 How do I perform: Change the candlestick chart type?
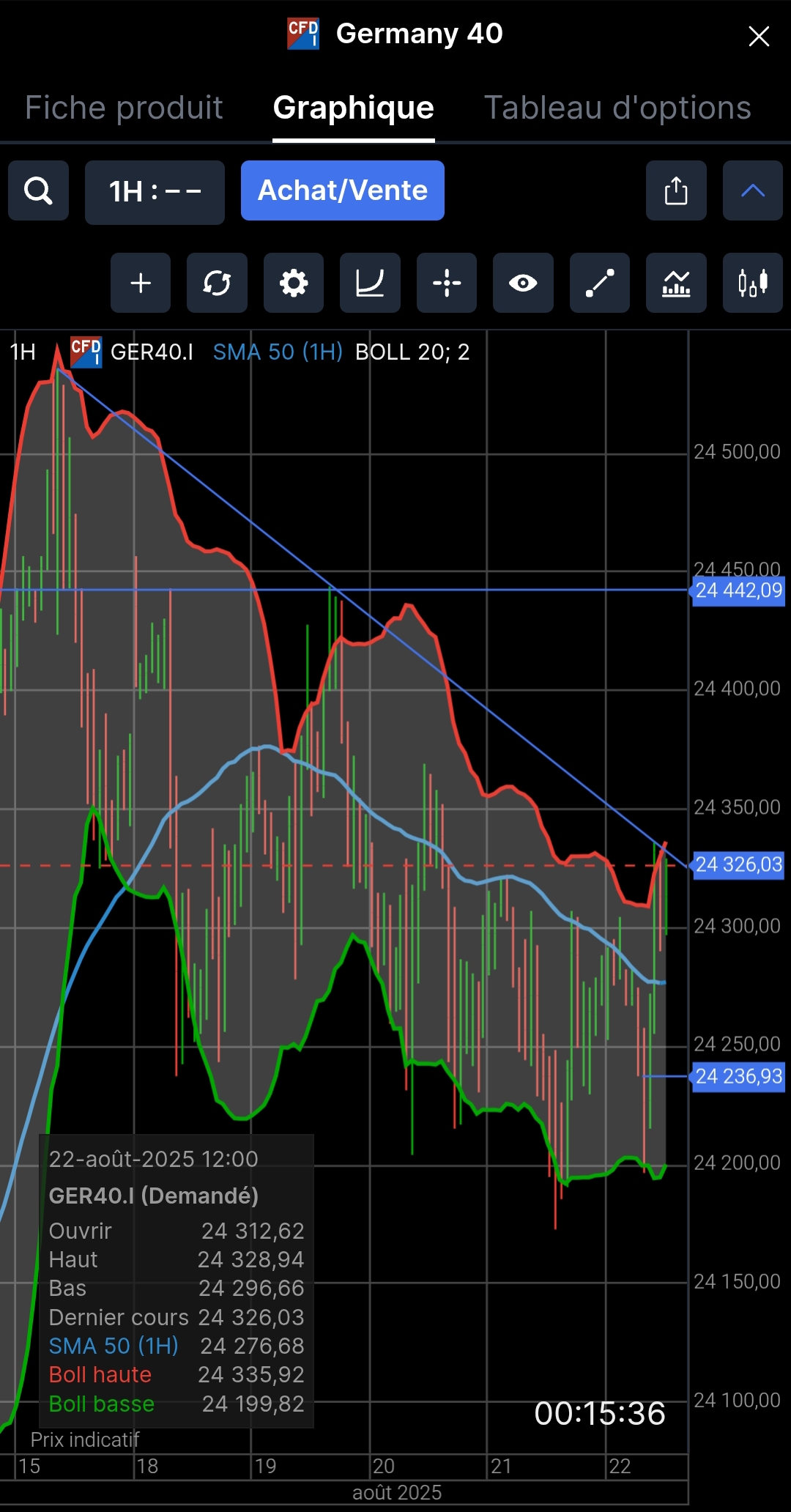753,283
